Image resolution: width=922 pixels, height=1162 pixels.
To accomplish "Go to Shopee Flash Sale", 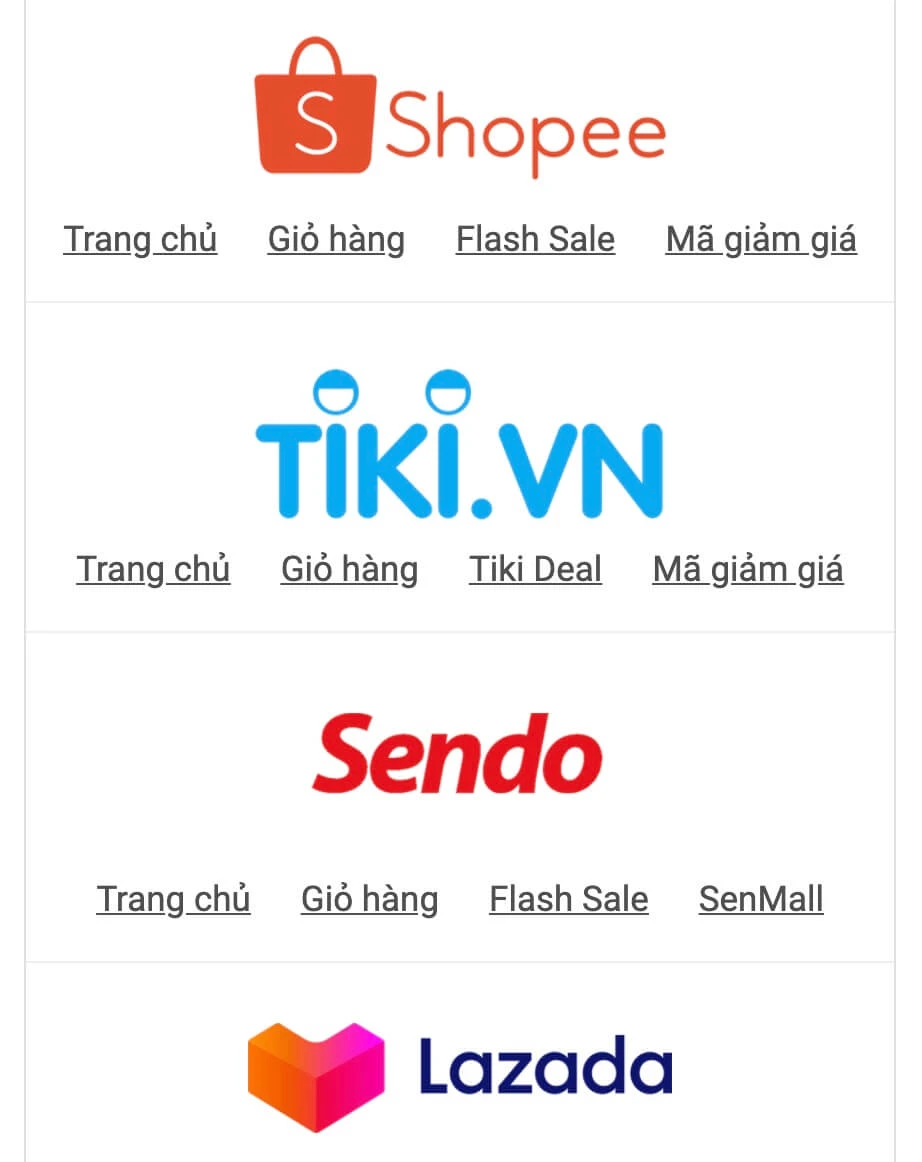I will click(535, 240).
